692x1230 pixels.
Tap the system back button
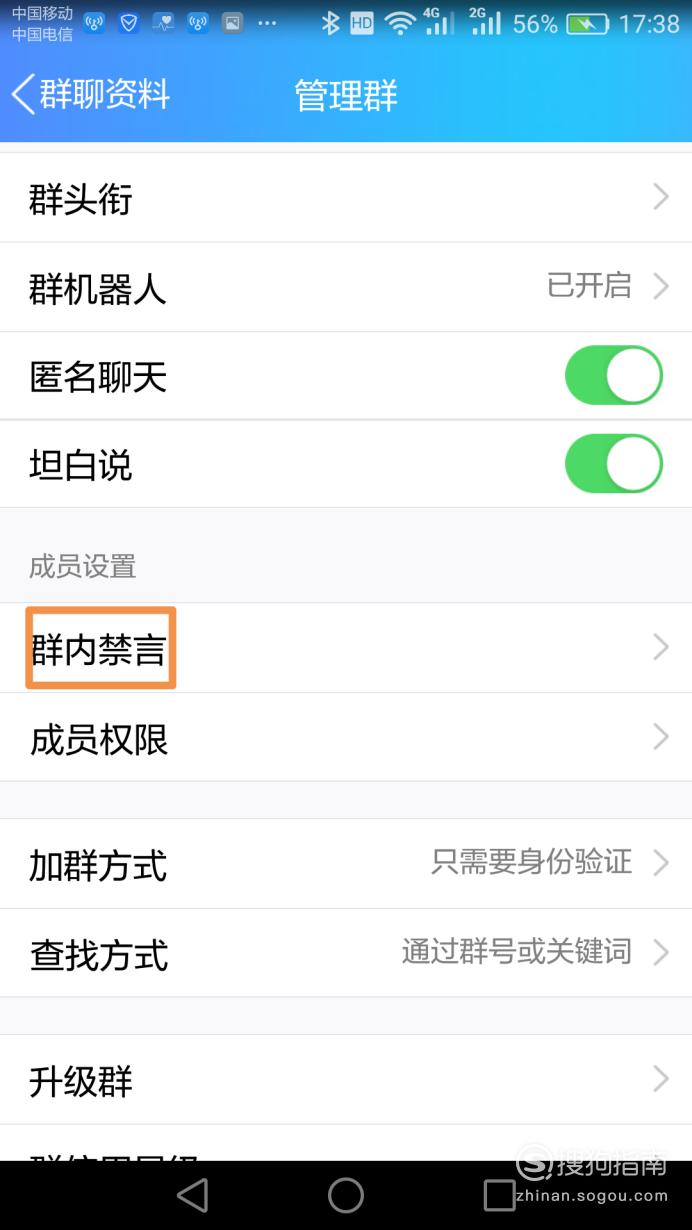point(192,1195)
